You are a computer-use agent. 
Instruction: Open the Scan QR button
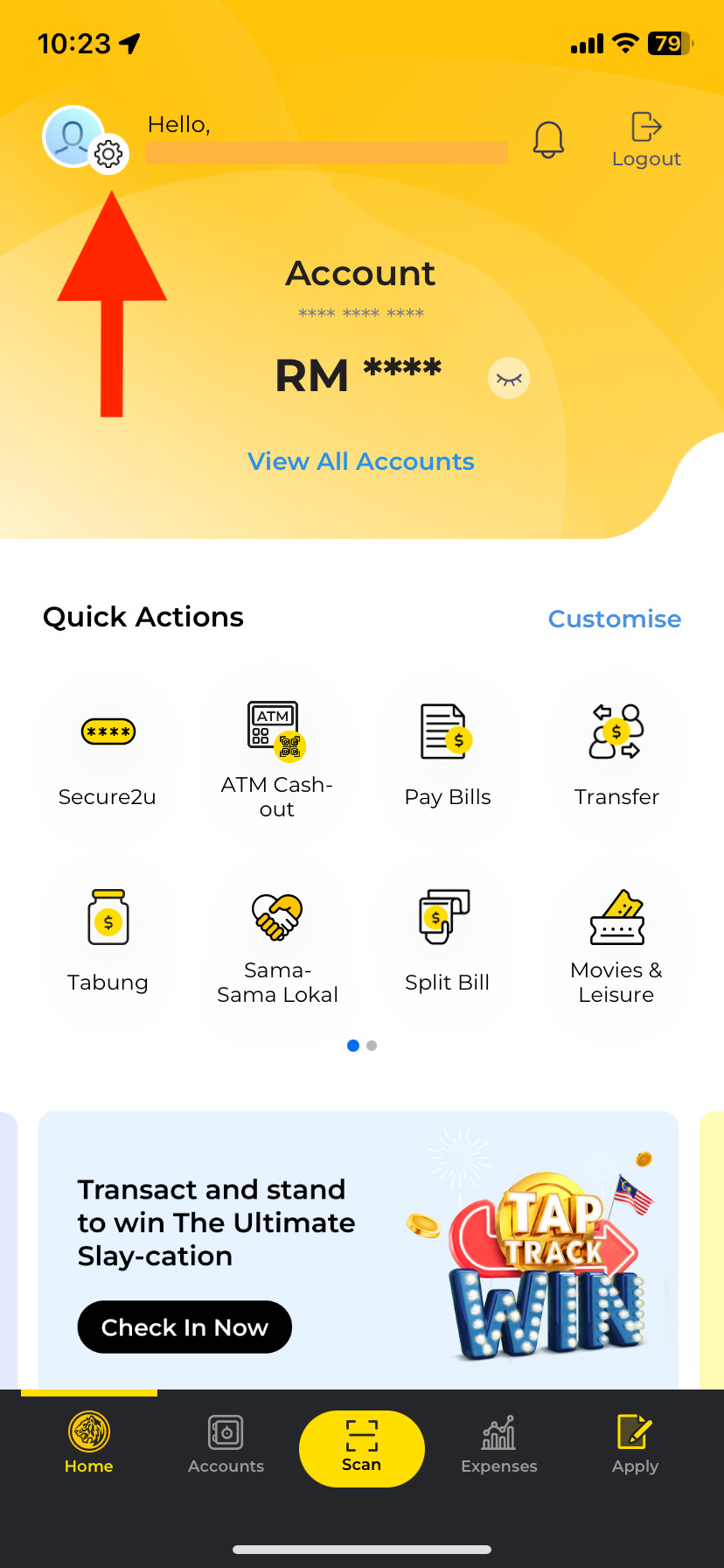click(x=361, y=1448)
